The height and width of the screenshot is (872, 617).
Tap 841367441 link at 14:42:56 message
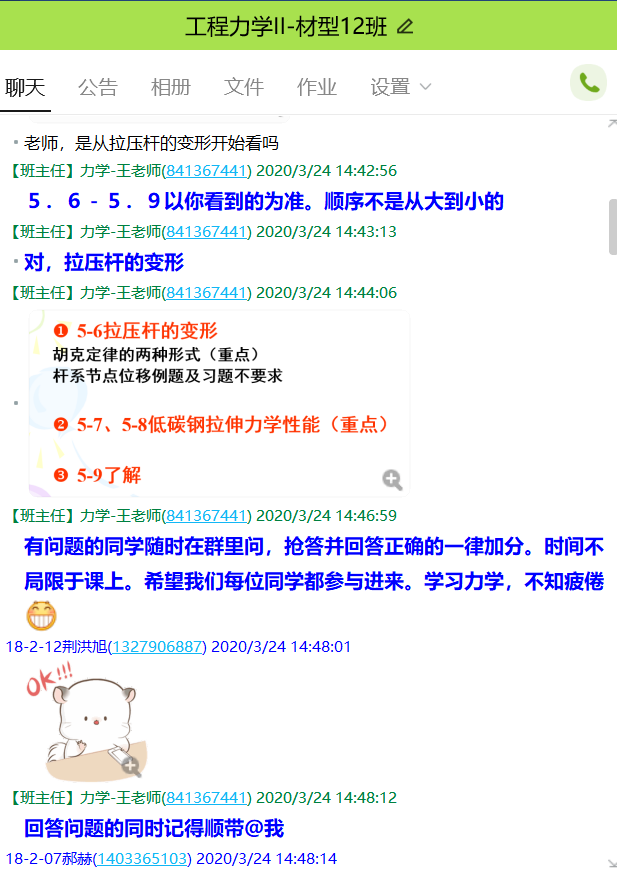[x=206, y=171]
